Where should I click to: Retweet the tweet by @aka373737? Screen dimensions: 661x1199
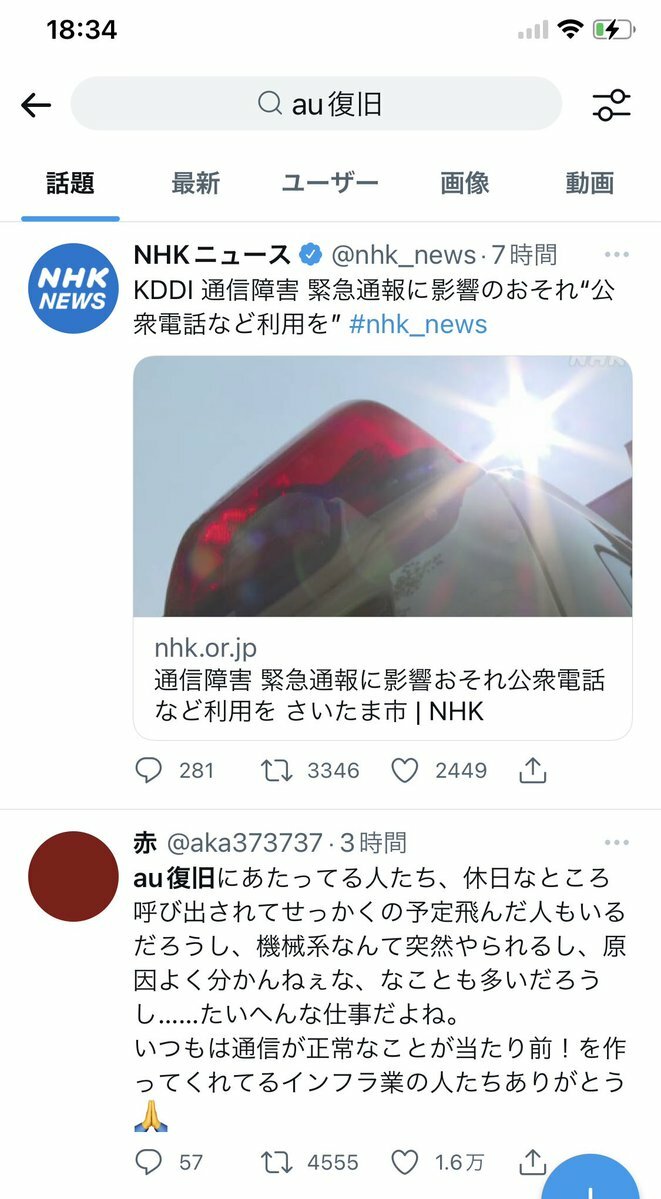(x=275, y=1162)
